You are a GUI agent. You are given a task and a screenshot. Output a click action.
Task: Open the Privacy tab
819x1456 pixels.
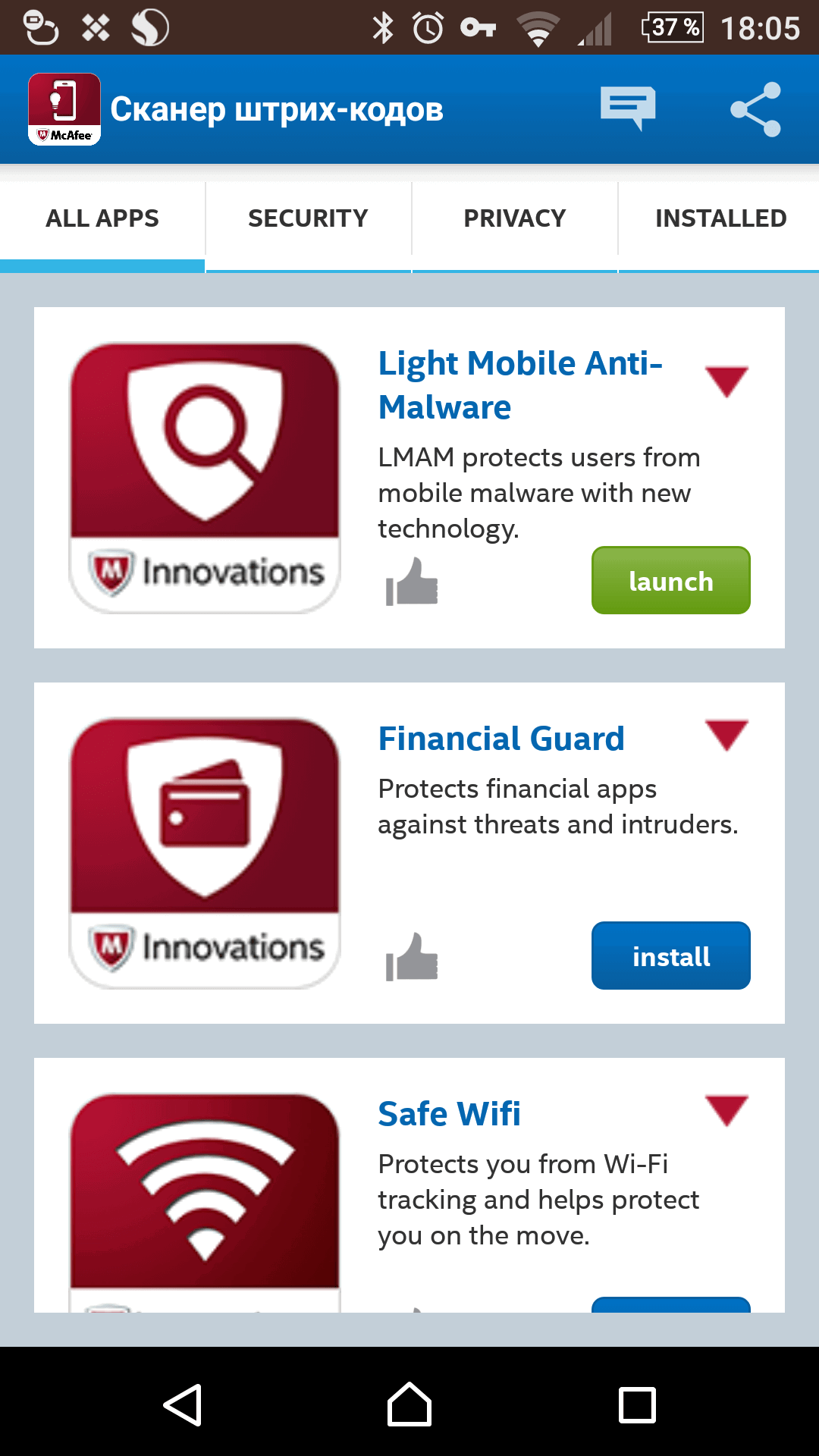pos(515,218)
